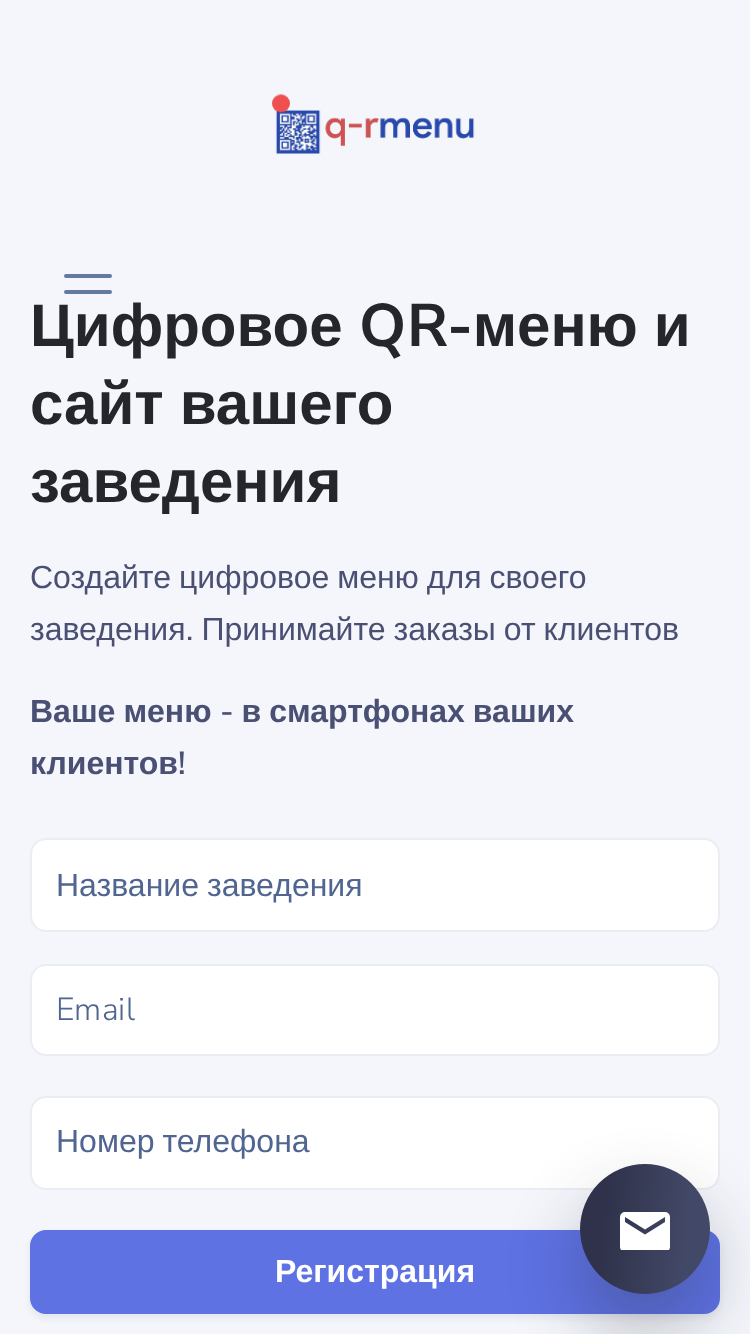Screen dimensions: 750x1334
Task: Tap the Название заведения field
Action: (375, 885)
